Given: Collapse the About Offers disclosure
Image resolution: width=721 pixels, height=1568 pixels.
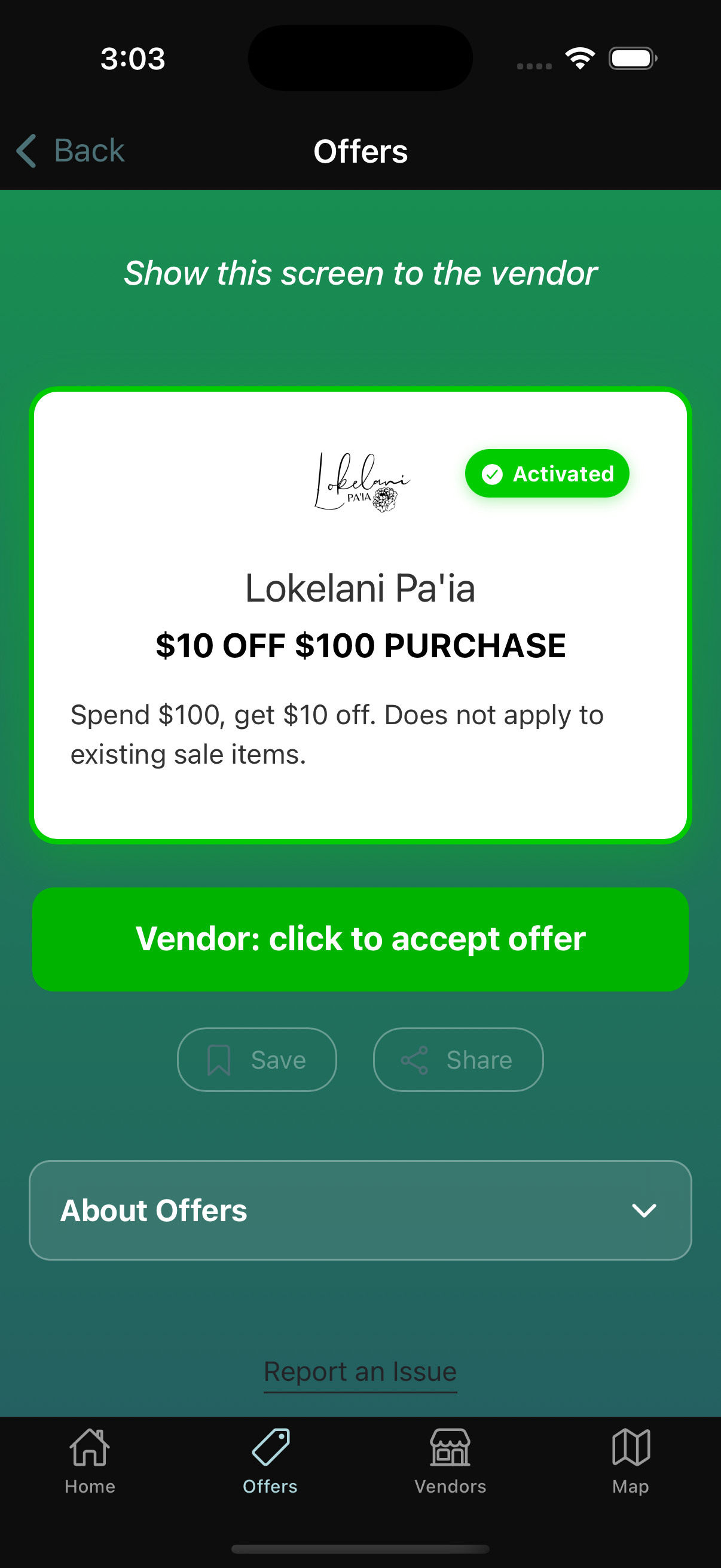Looking at the screenshot, I should (x=360, y=1210).
